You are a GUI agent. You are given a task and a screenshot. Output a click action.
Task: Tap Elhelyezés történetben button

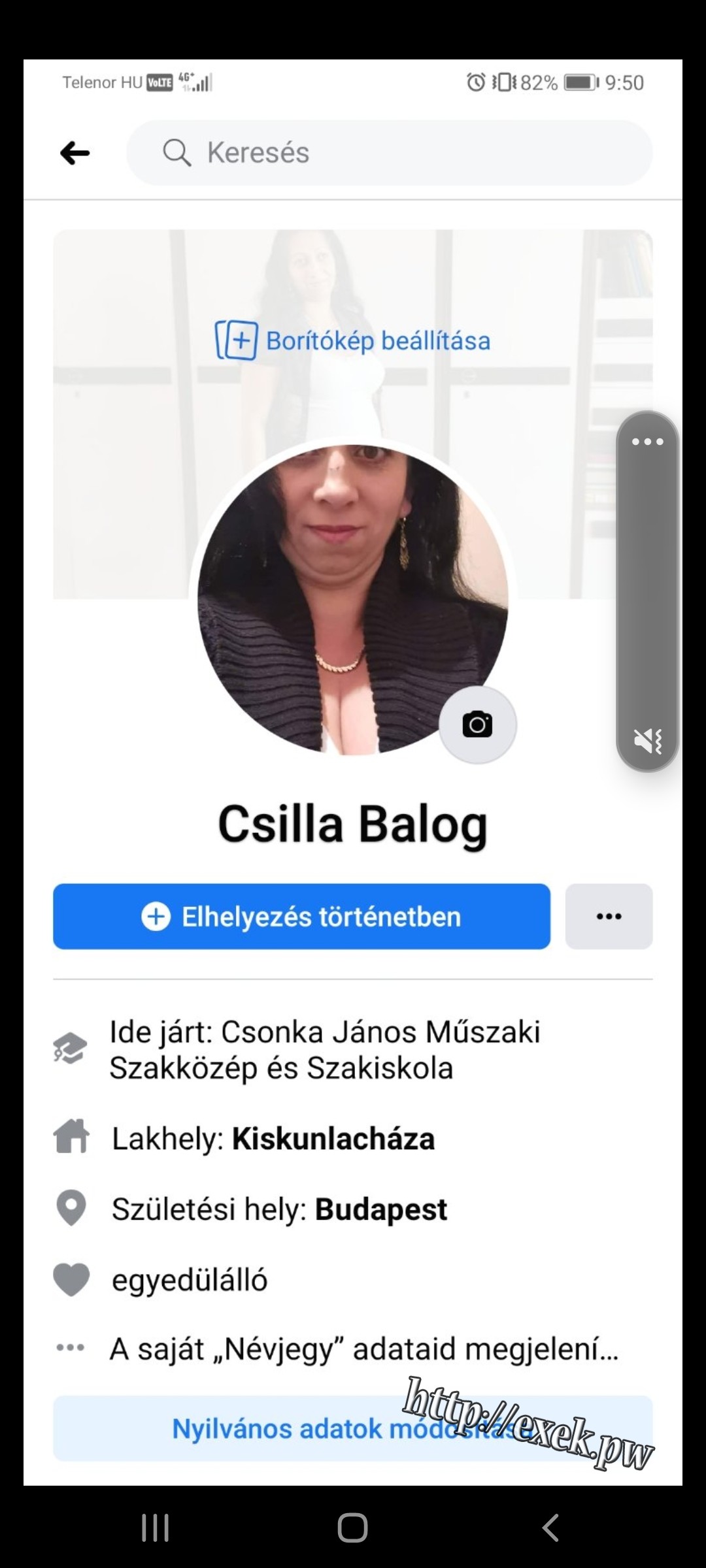coord(301,916)
